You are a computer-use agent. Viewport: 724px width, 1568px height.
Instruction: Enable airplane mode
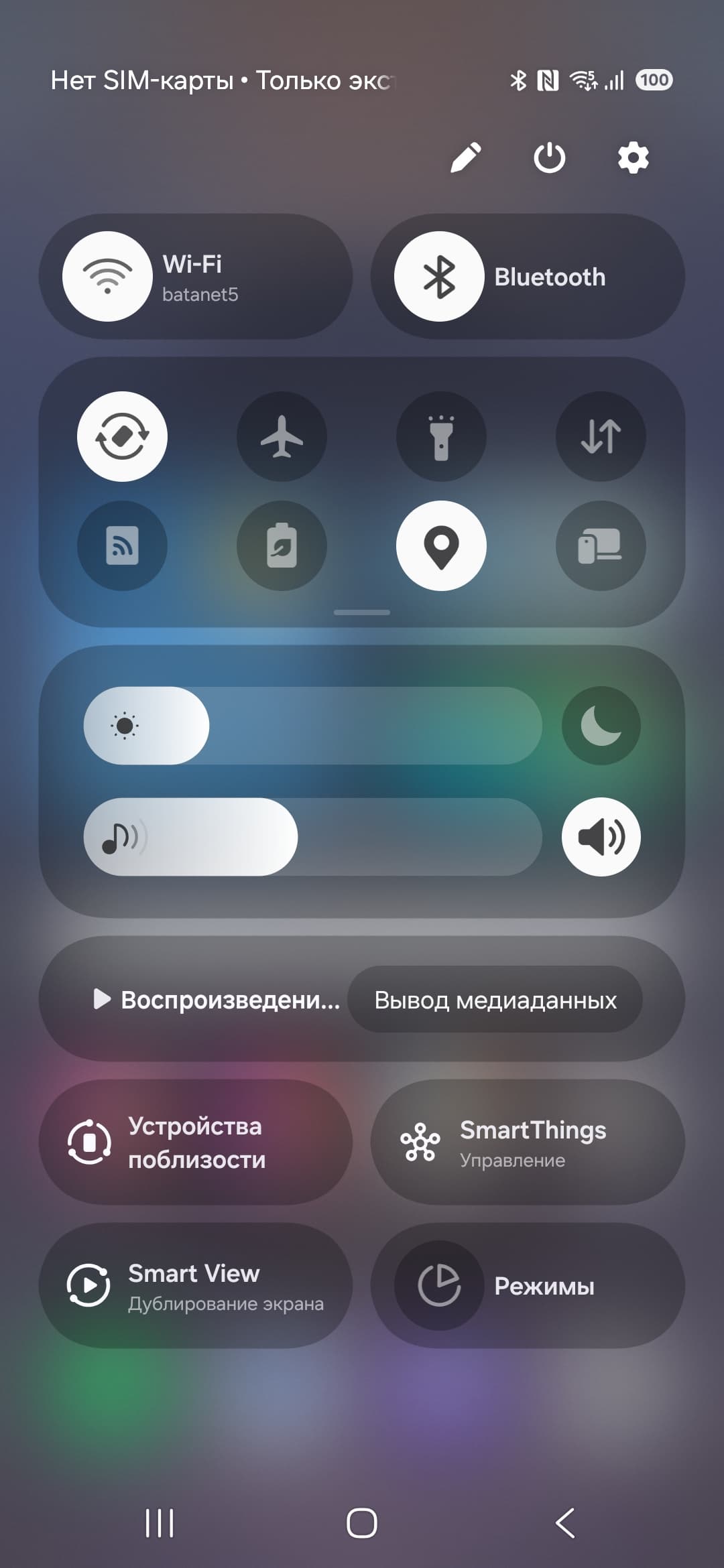(282, 436)
